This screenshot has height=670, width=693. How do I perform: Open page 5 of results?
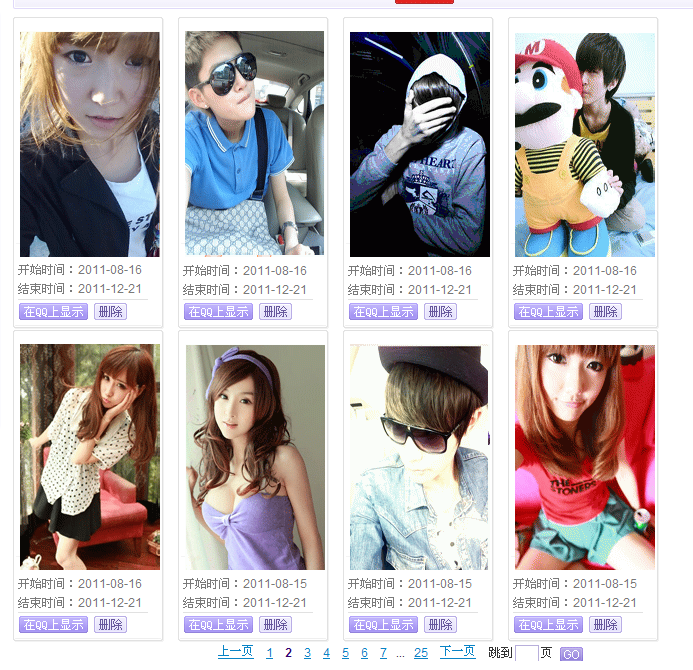click(345, 653)
